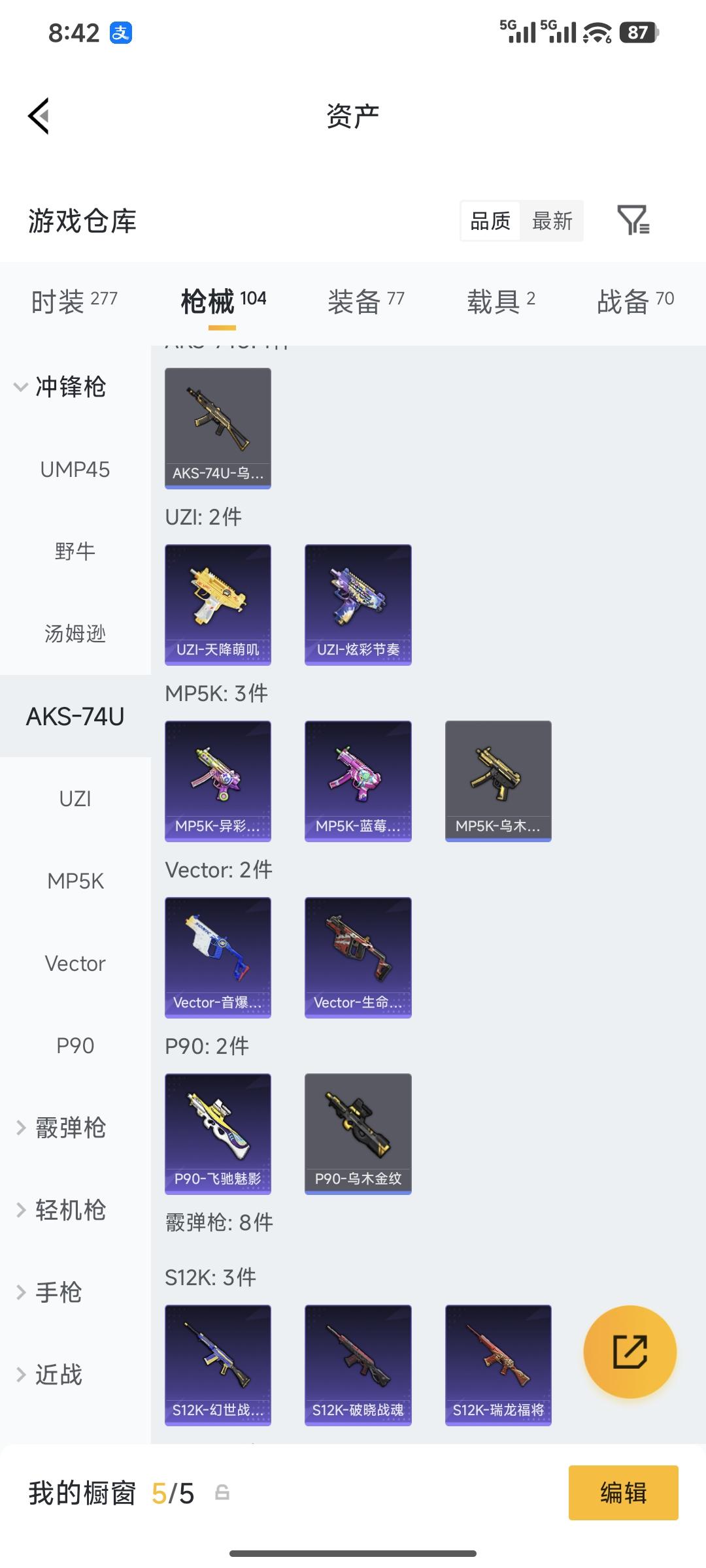Tap the yellow floating share button
Screen dimensions: 706x1568
pos(630,1353)
